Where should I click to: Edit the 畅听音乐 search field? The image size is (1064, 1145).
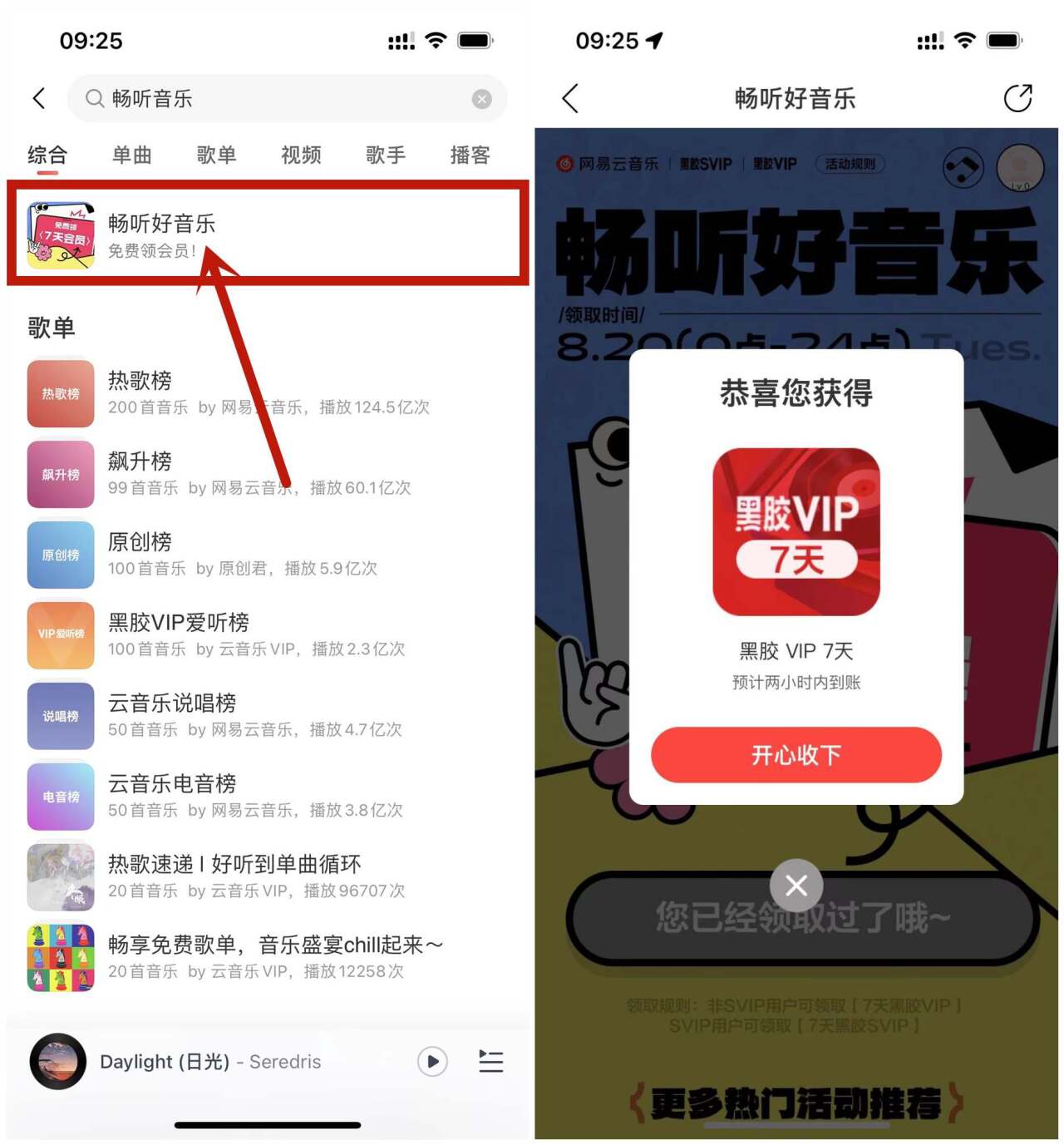click(x=274, y=99)
